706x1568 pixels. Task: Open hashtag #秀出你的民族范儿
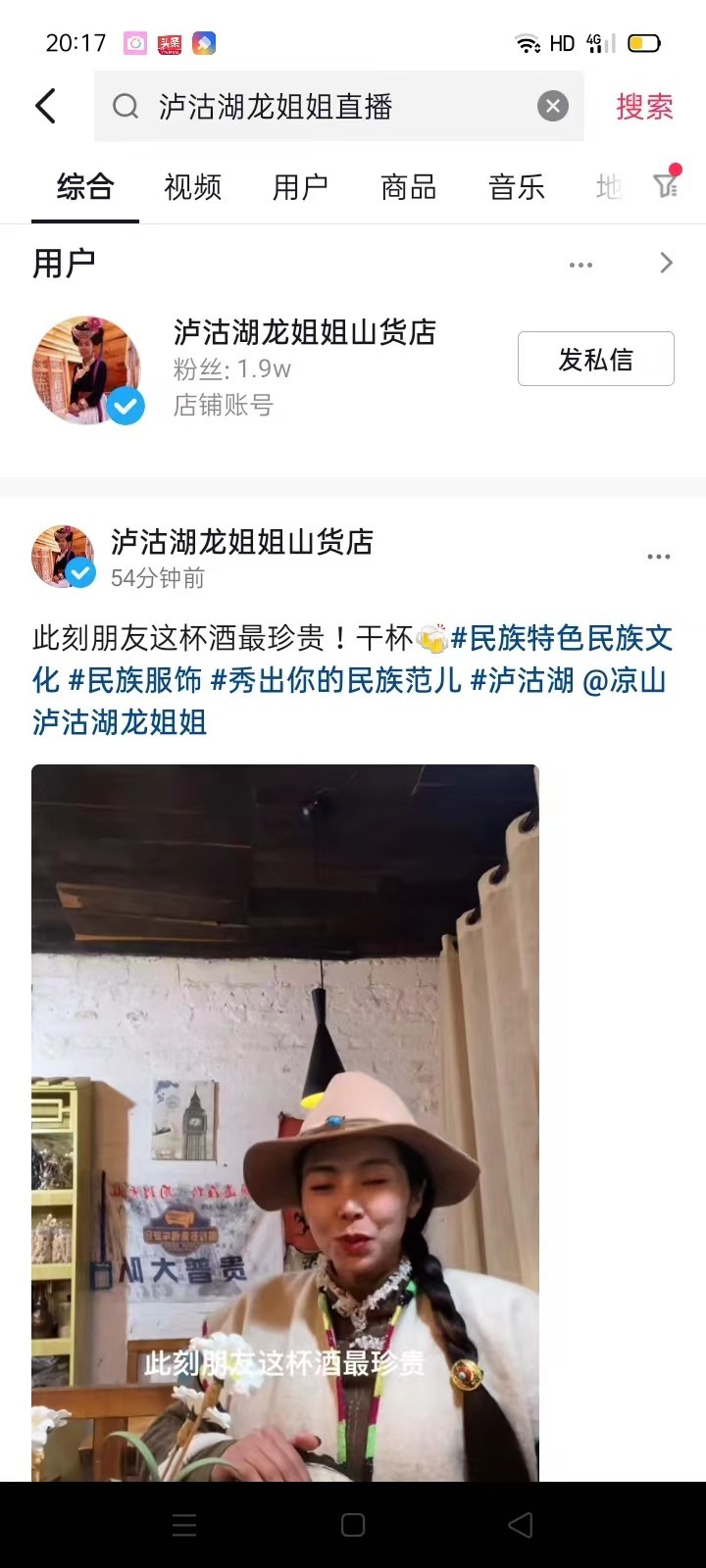pyautogui.click(x=335, y=680)
